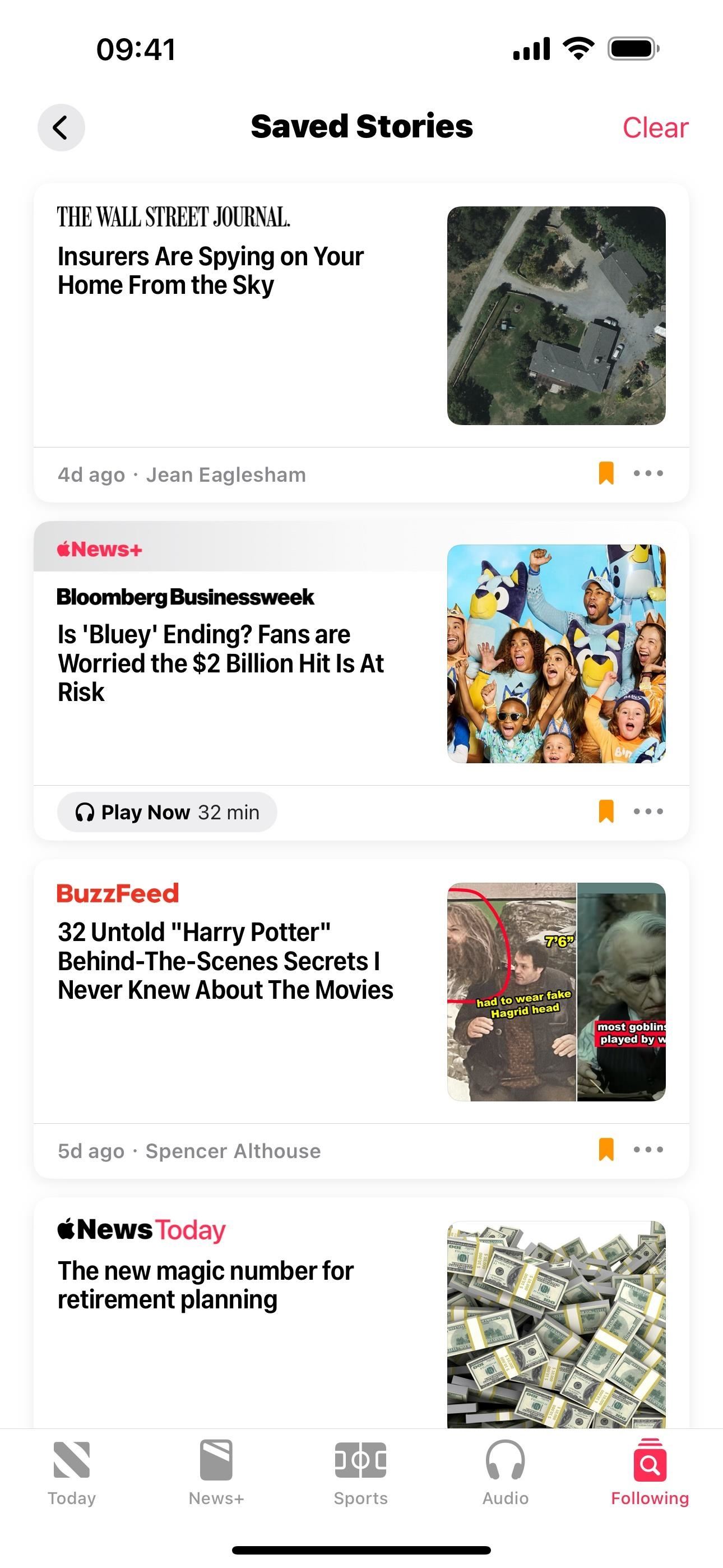The width and height of the screenshot is (723, 1568).
Task: Open the Bloomberg Businessweek Bluey story
Action: 220,663
